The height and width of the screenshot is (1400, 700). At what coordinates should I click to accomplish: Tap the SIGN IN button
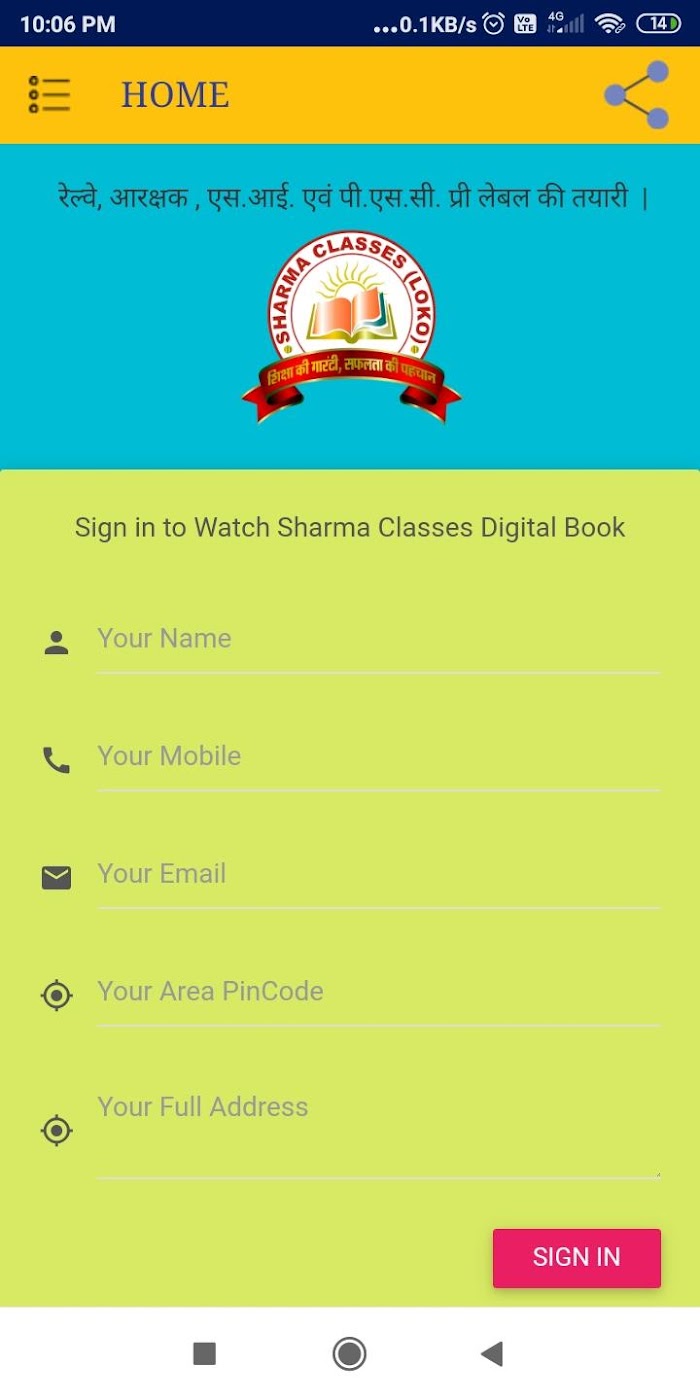coord(577,1258)
